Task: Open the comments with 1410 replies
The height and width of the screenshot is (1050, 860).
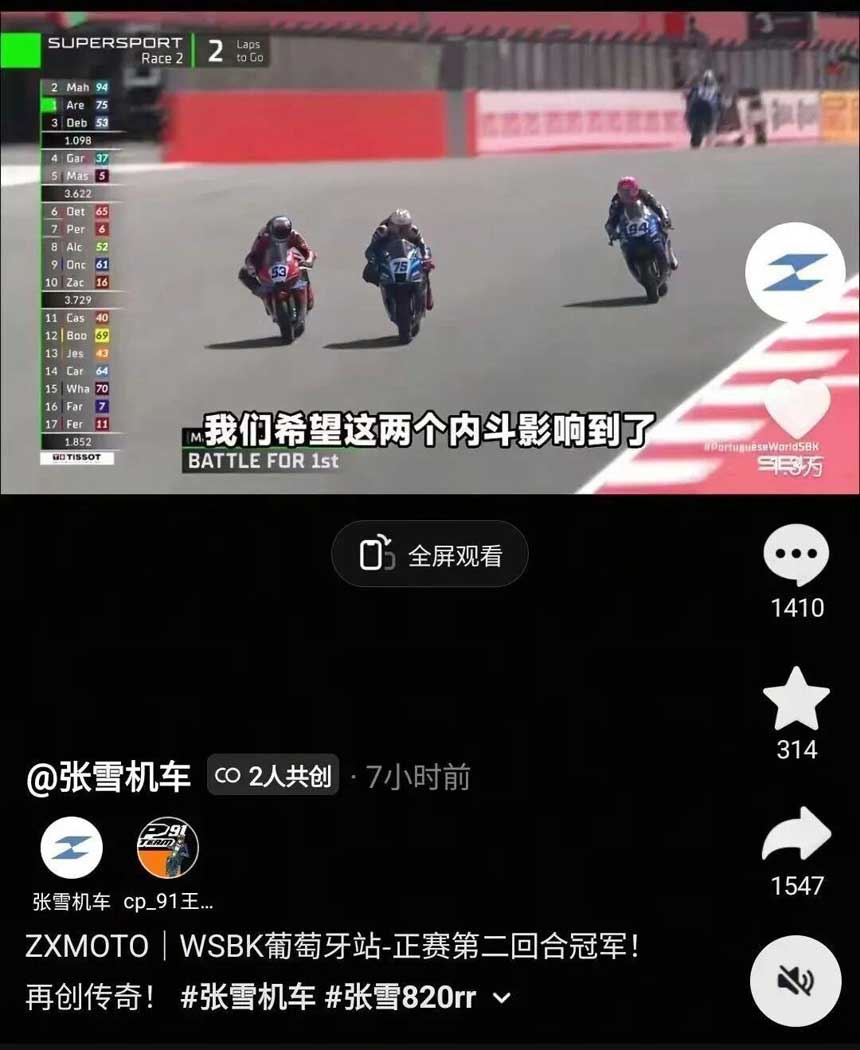Action: (796, 556)
